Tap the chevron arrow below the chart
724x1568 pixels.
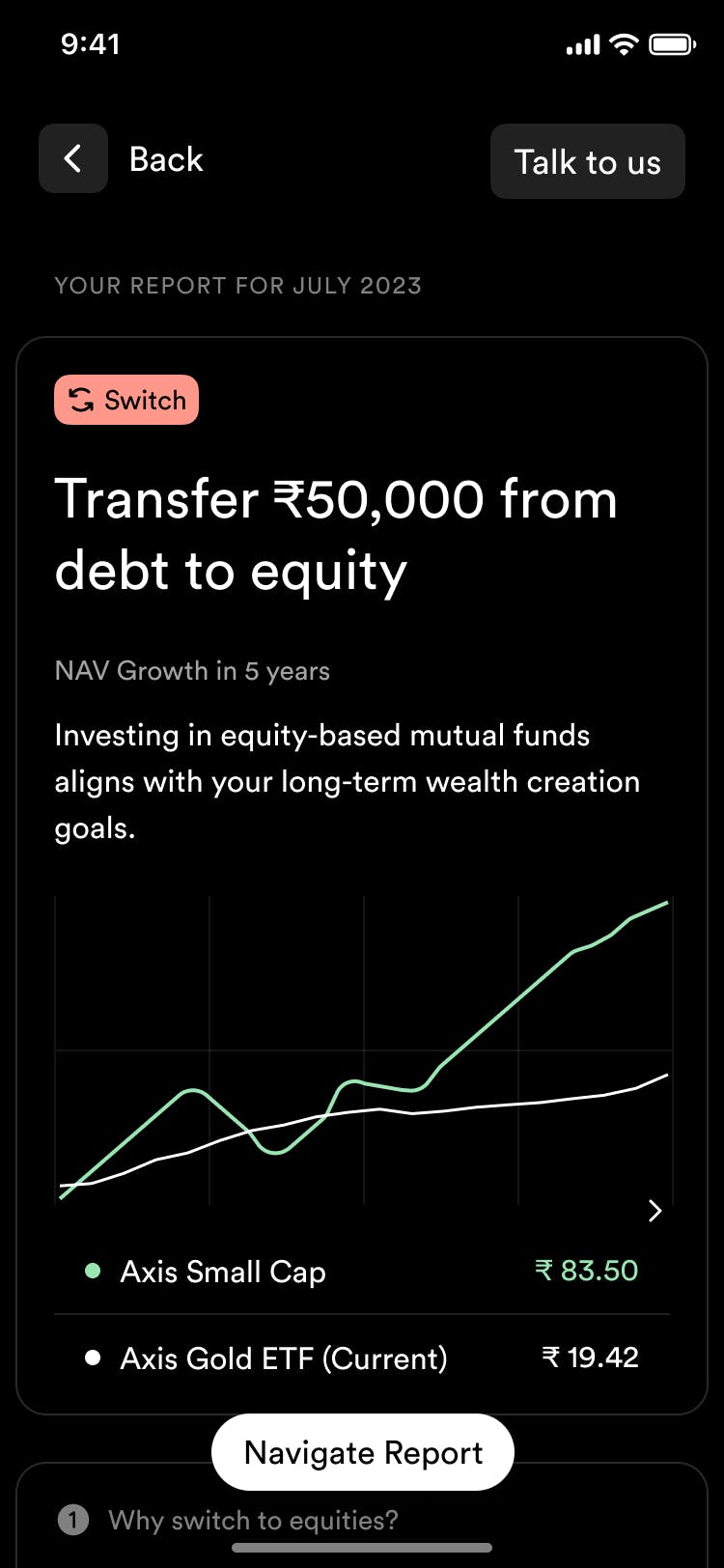click(x=654, y=1211)
